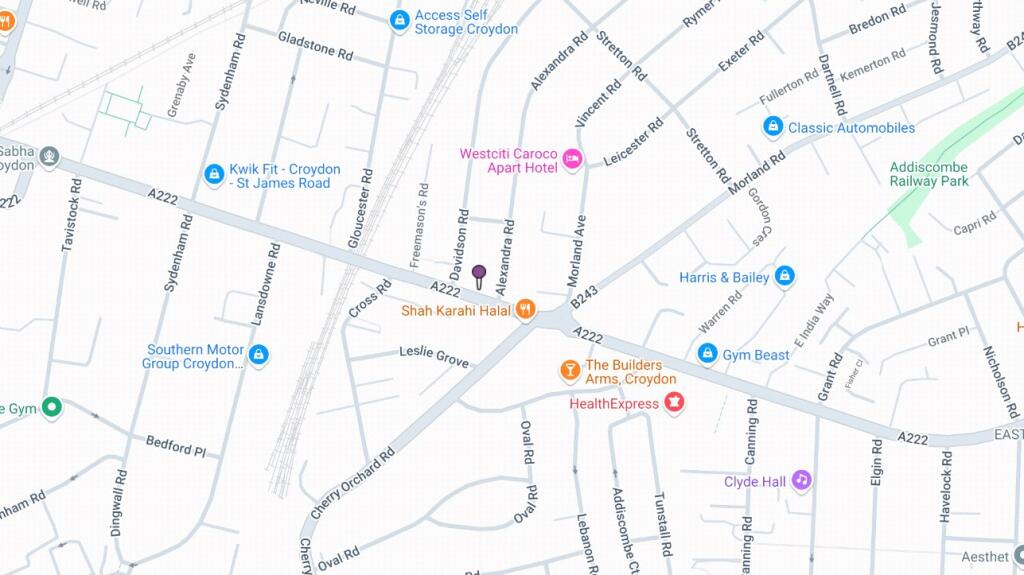The image size is (1024, 575).
Task: Select the Harris & Bailey marker
Action: pyautogui.click(x=785, y=276)
